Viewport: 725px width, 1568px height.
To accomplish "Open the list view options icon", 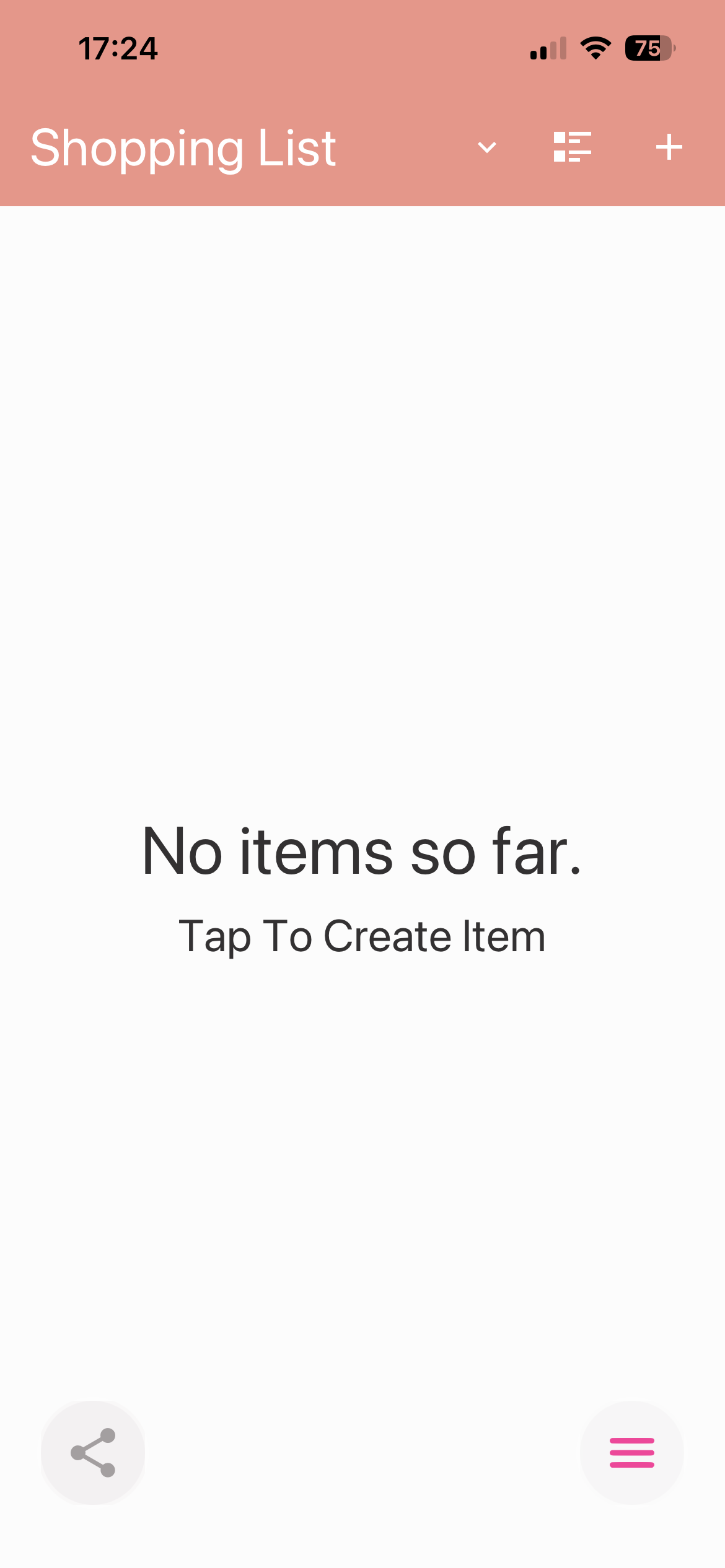I will click(572, 147).
